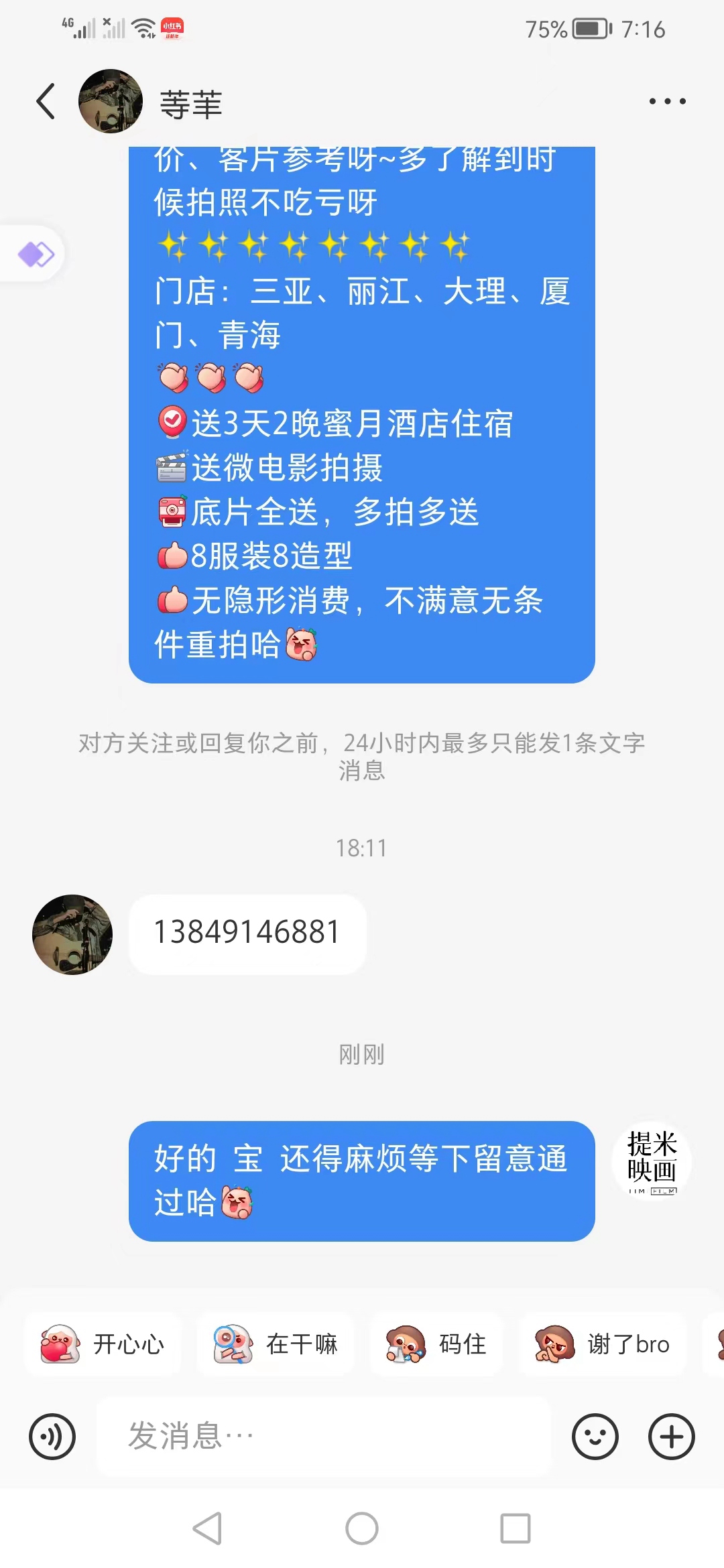Tap the avatar beside message 13849146881
Viewport: 724px width, 1568px height.
tap(72, 935)
